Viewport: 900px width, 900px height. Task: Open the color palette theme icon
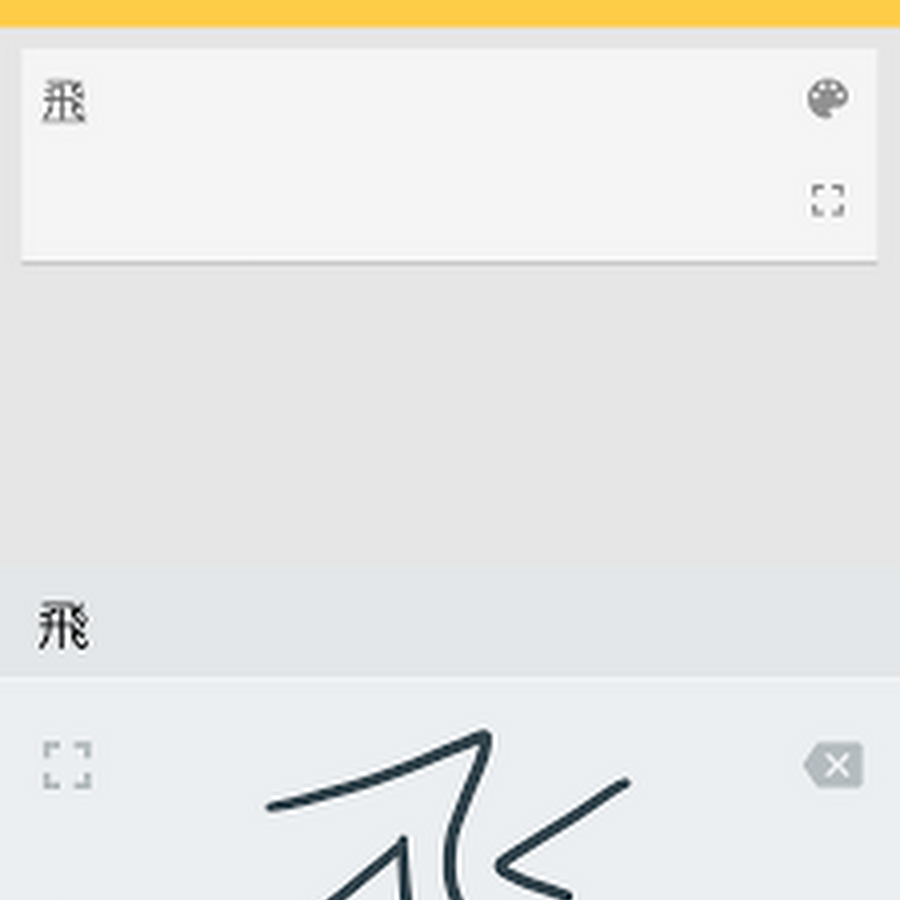[828, 99]
